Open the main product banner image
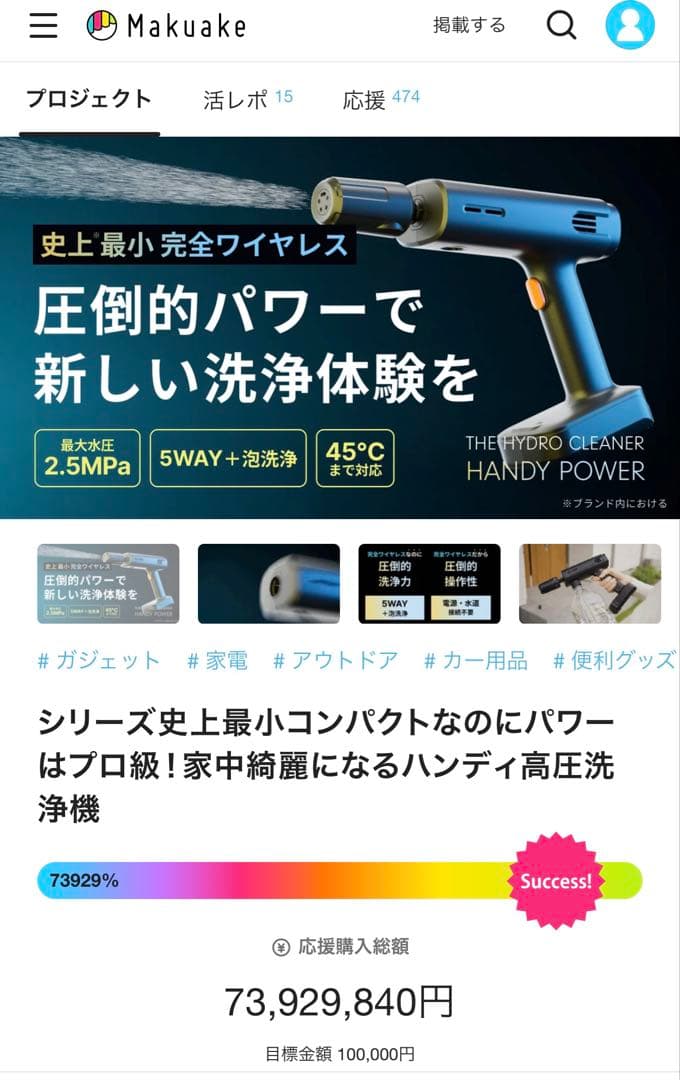Image resolution: width=680 pixels, height=1080 pixels. click(340, 327)
